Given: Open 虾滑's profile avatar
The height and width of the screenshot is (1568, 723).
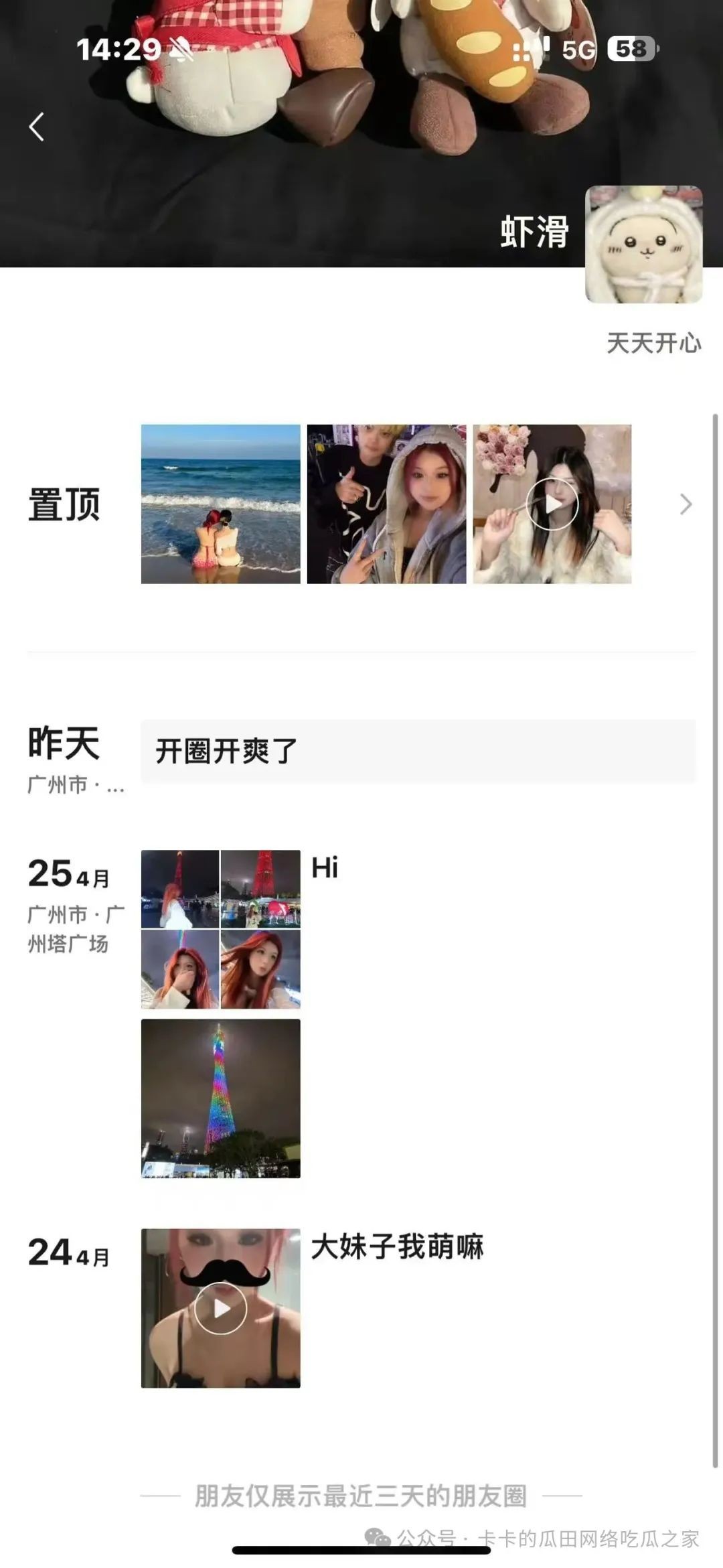Looking at the screenshot, I should tap(643, 244).
